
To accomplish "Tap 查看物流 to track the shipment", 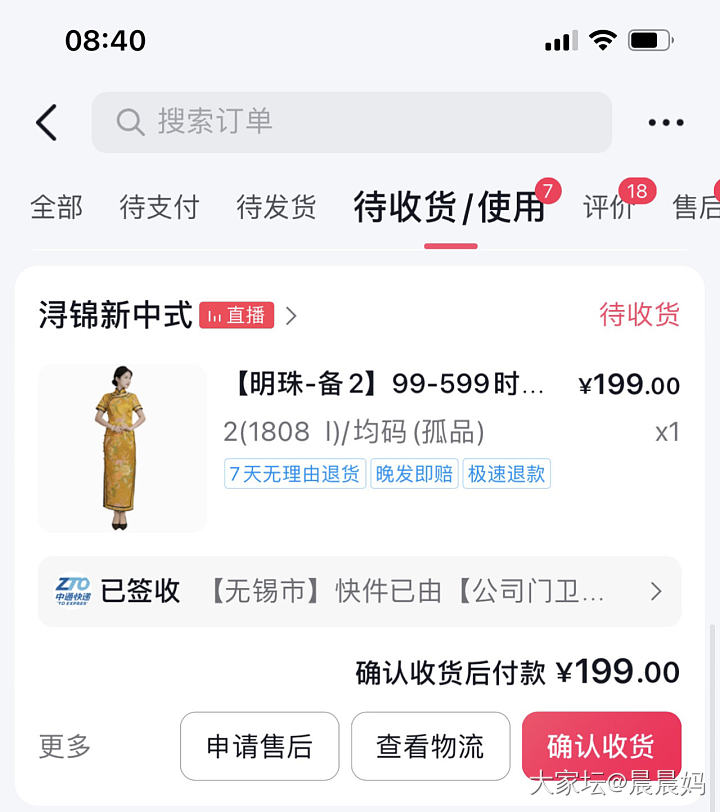I will pyautogui.click(x=430, y=746).
